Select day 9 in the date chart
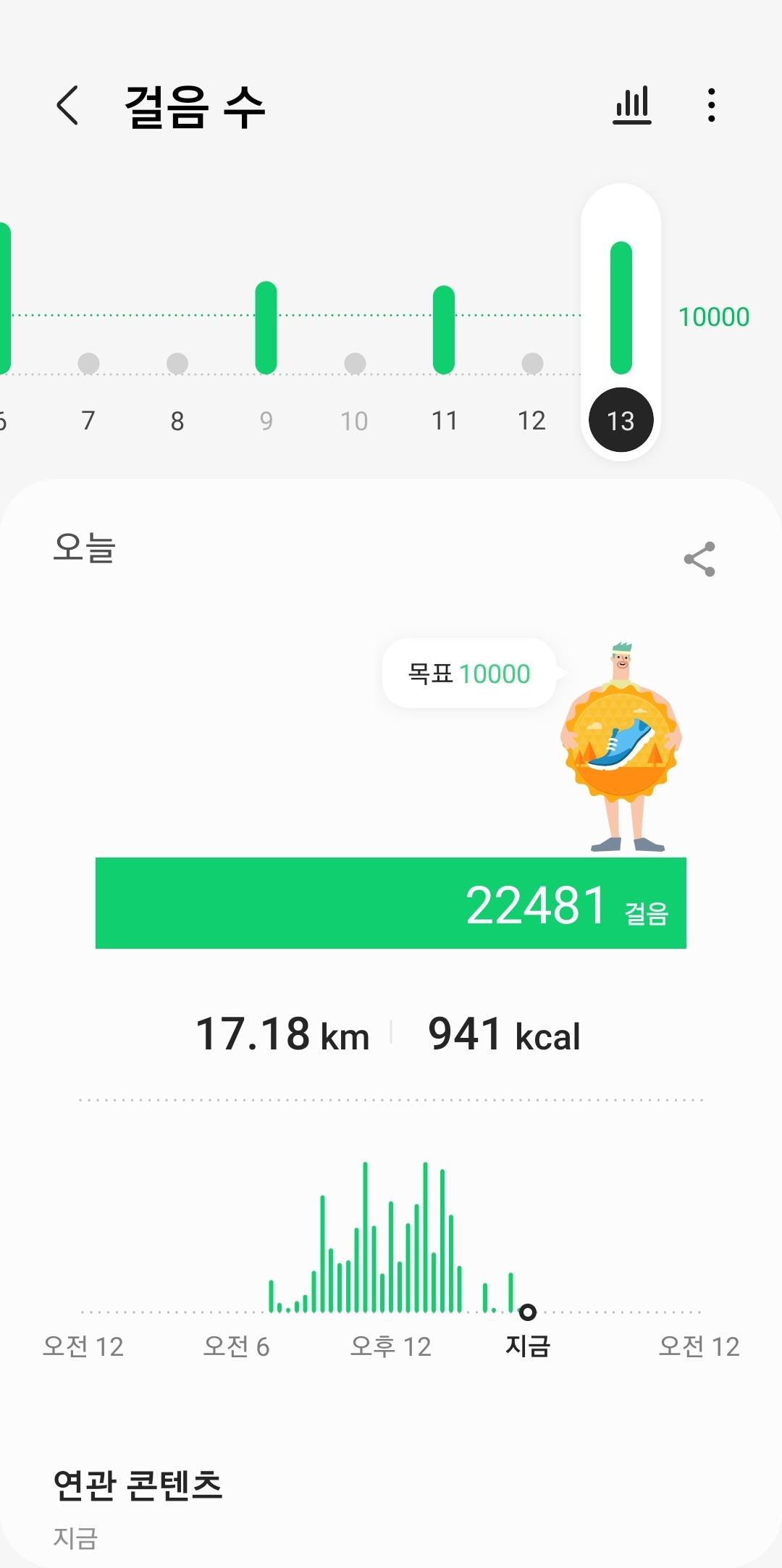The image size is (782, 1568). tap(266, 419)
